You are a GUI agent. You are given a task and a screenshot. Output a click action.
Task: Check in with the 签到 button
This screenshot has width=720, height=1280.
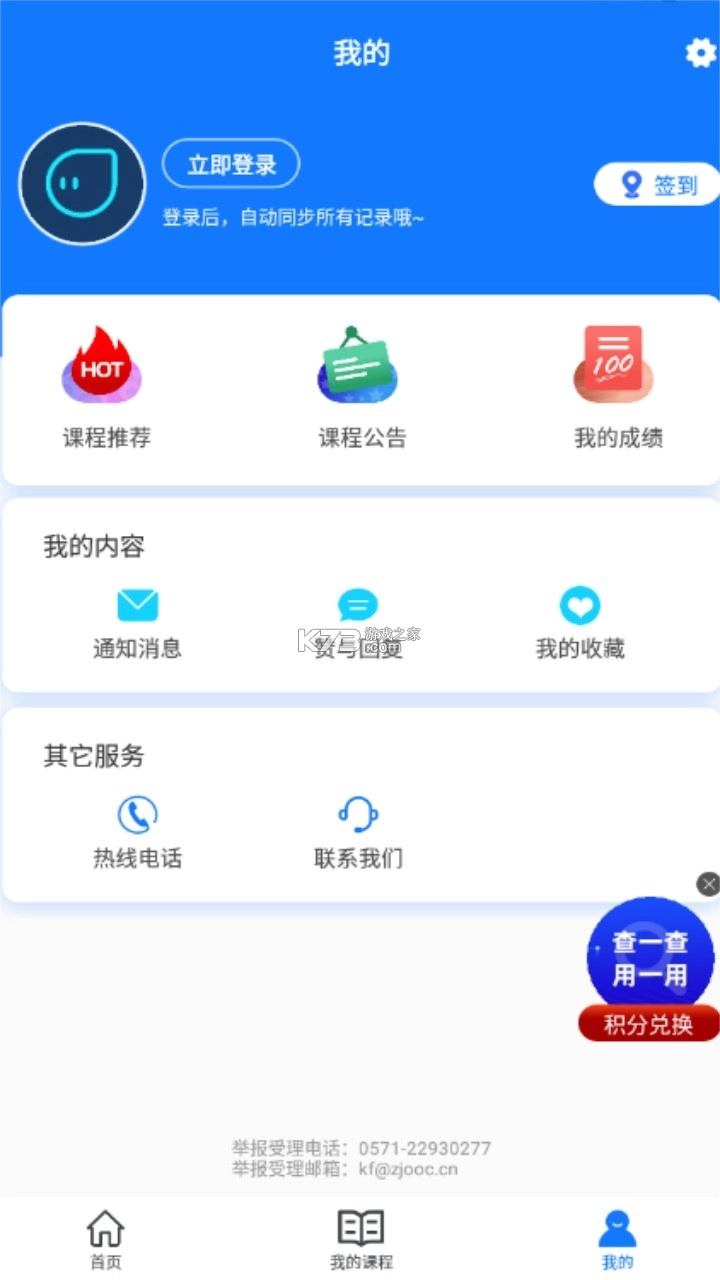(x=659, y=184)
